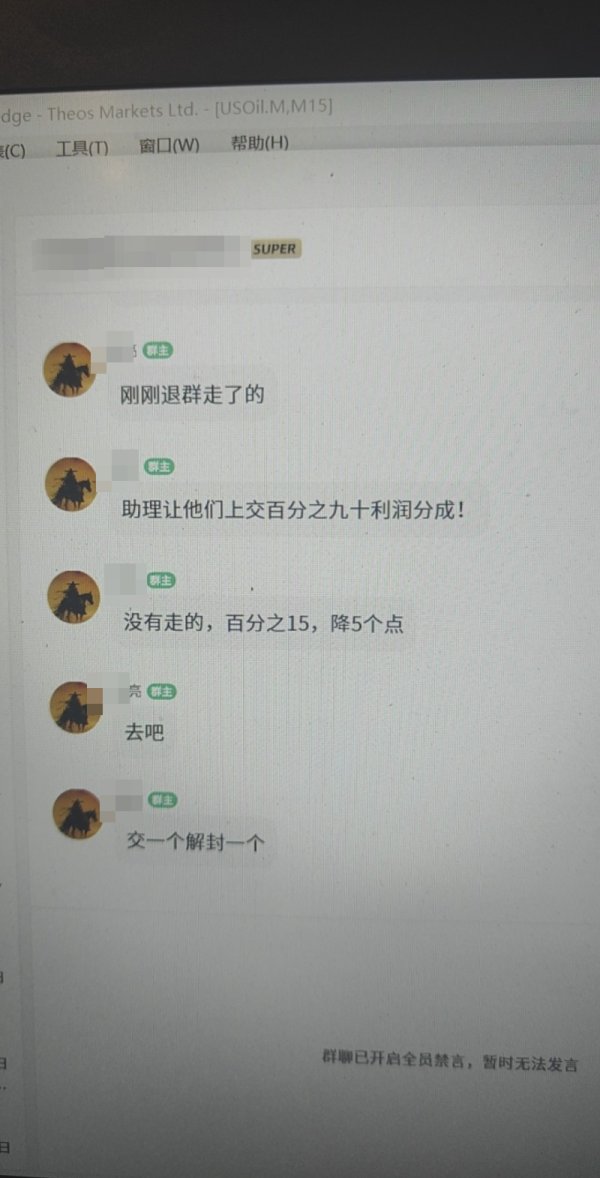Open the 窗口(W) menu
The width and height of the screenshot is (600, 1178).
point(169,145)
